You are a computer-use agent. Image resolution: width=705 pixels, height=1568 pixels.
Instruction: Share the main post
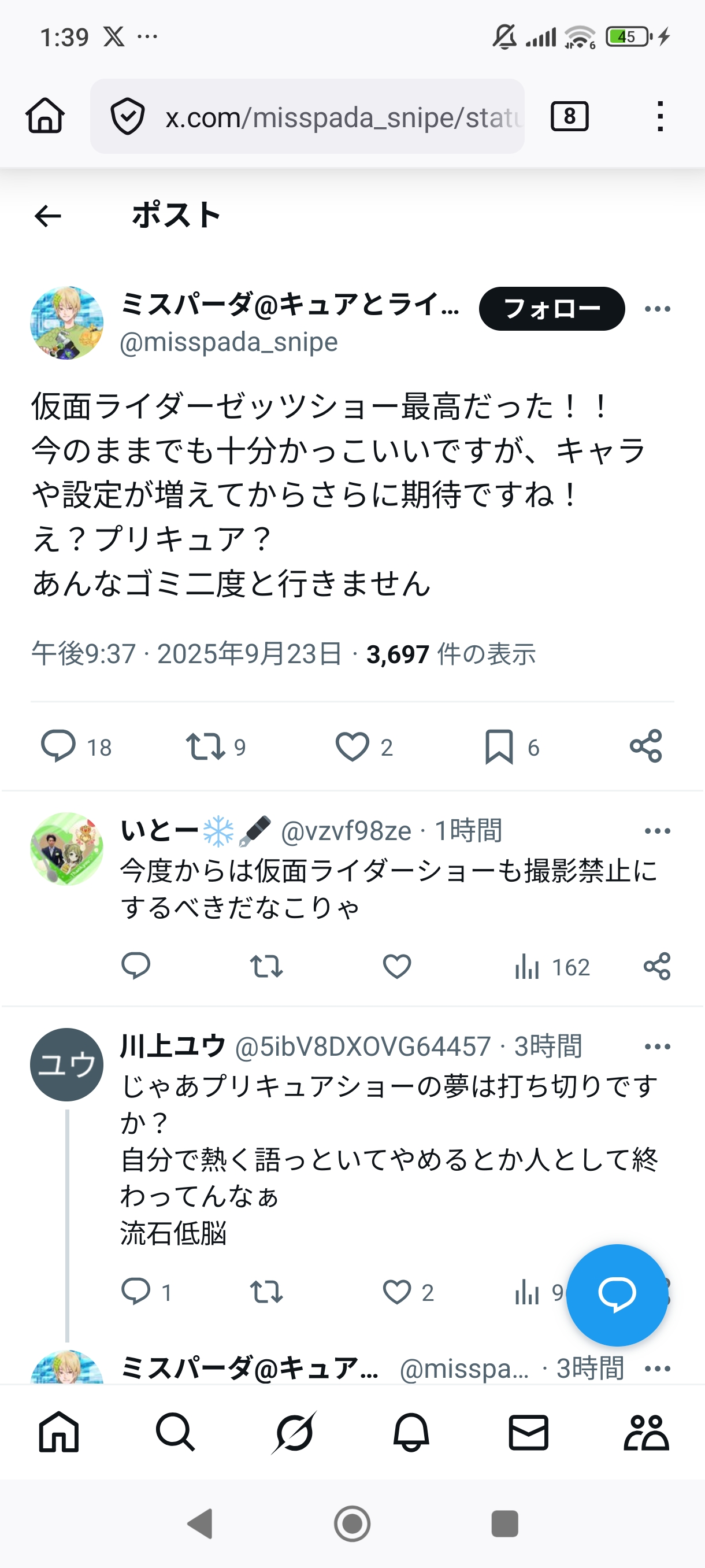(x=645, y=746)
